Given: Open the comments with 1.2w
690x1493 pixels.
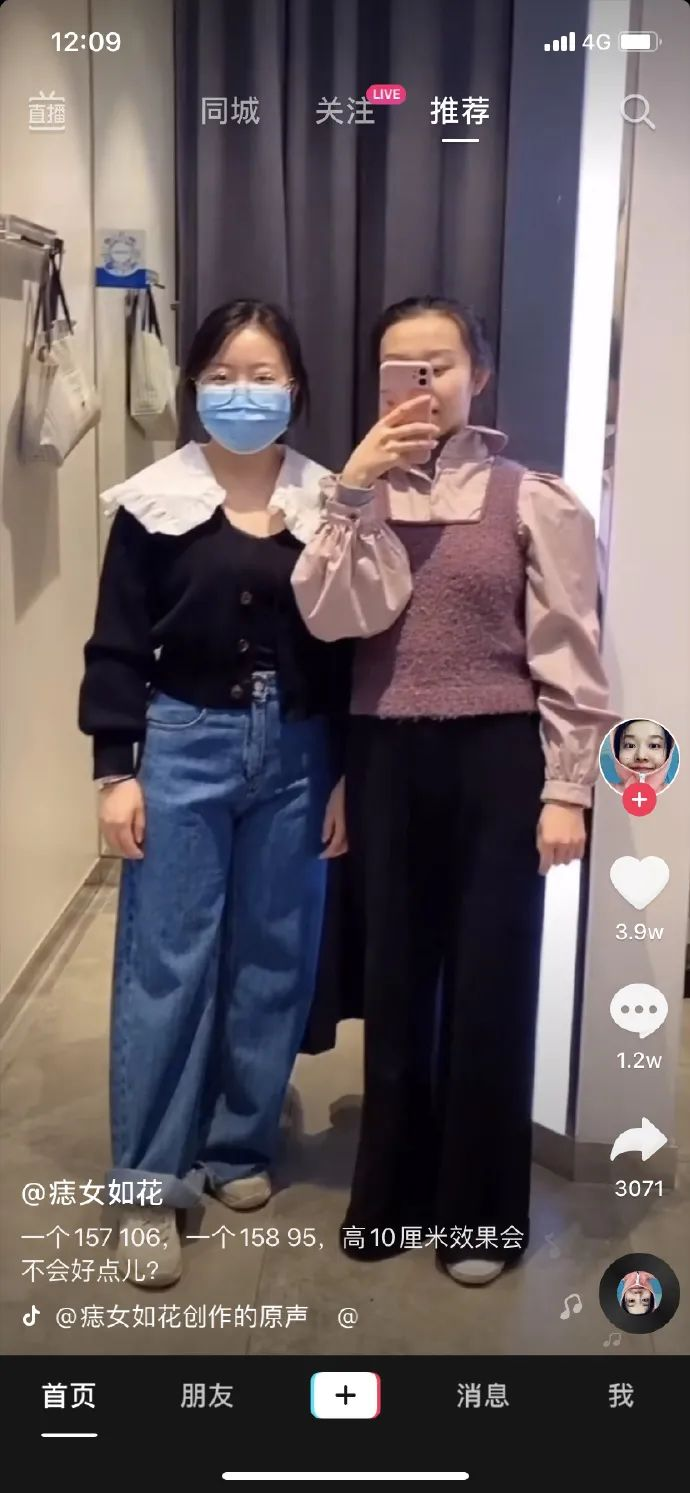Looking at the screenshot, I should (x=639, y=1011).
